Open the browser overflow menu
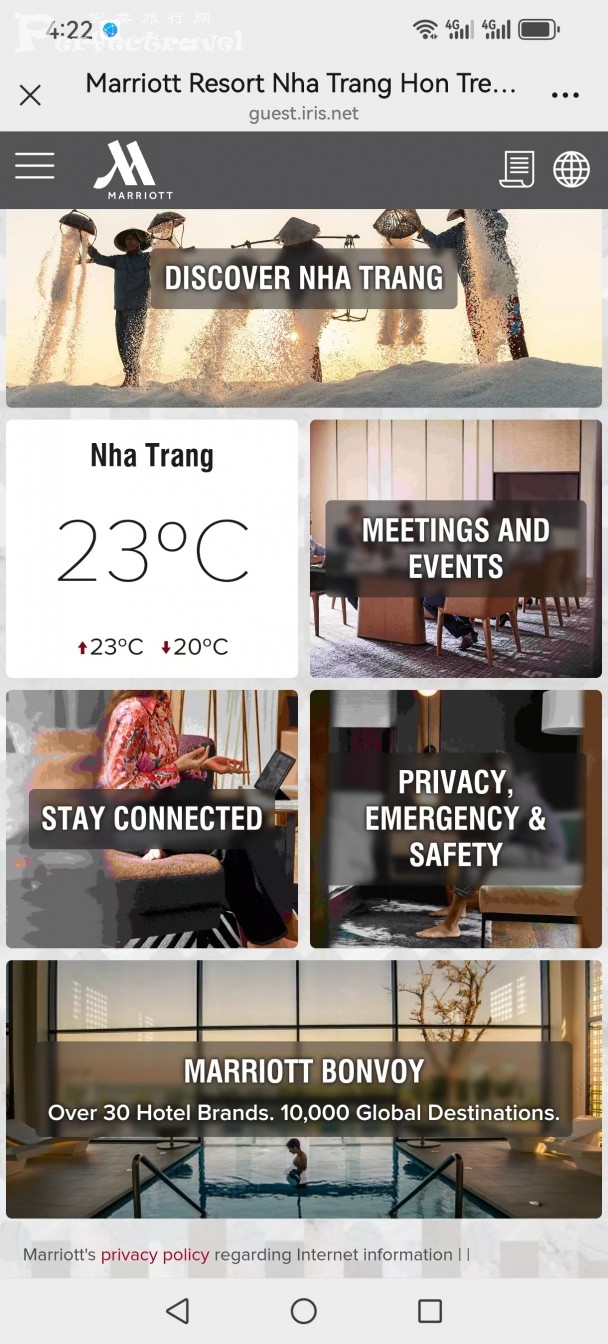 pos(565,95)
